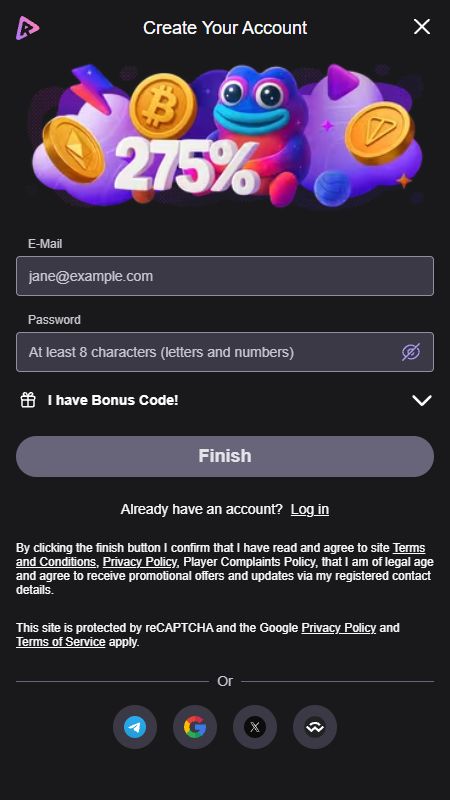Sign up with Telegram

pos(135,727)
